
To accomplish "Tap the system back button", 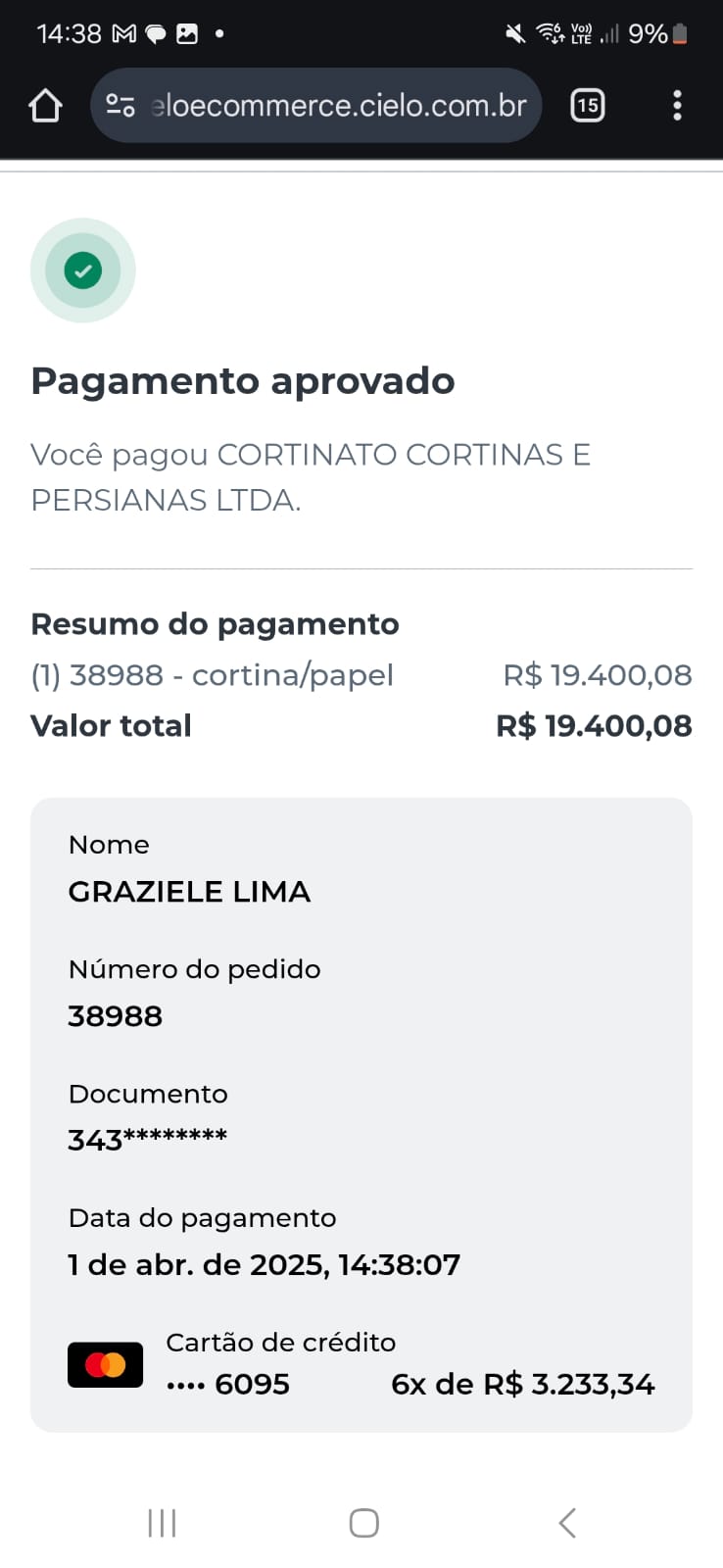I will click(567, 1523).
